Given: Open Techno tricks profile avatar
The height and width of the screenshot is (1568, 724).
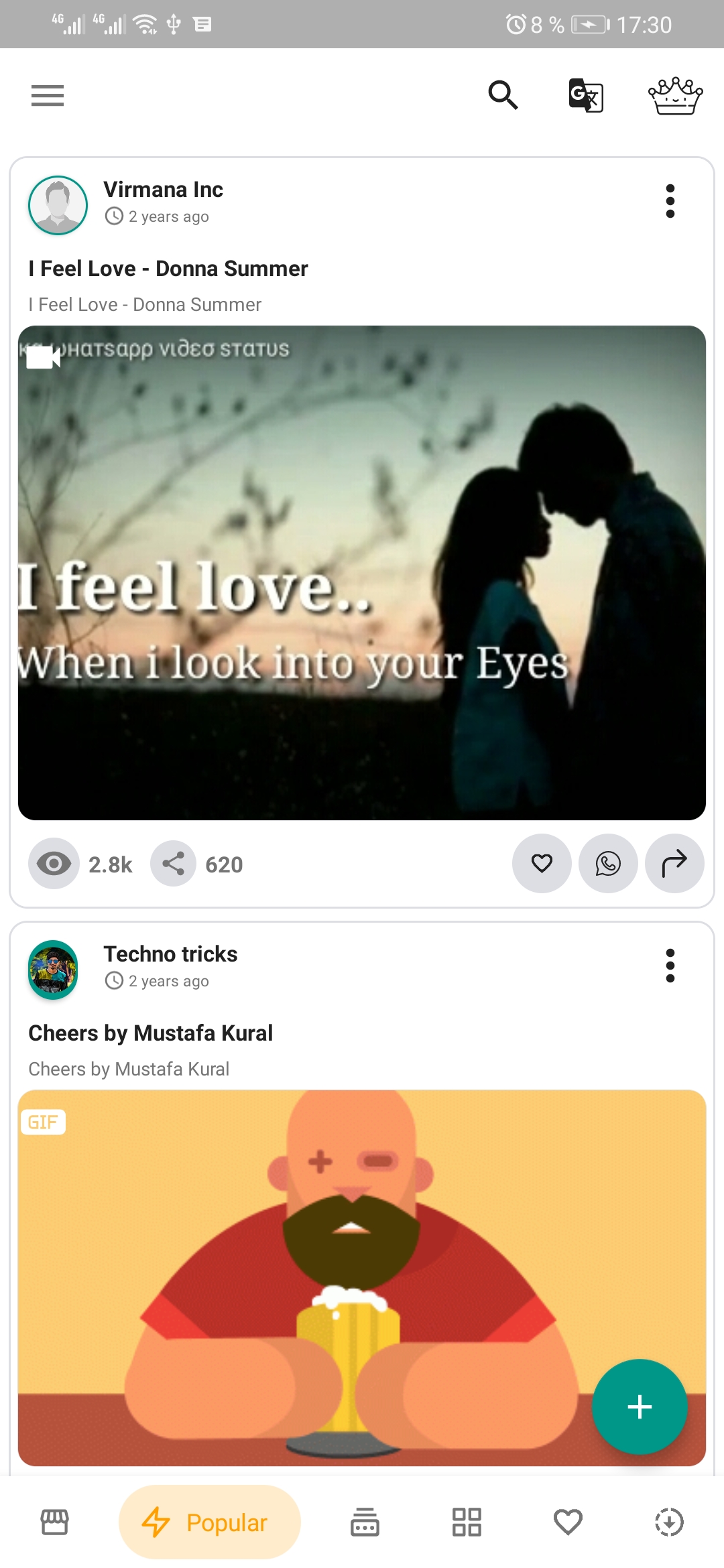Looking at the screenshot, I should (53, 970).
